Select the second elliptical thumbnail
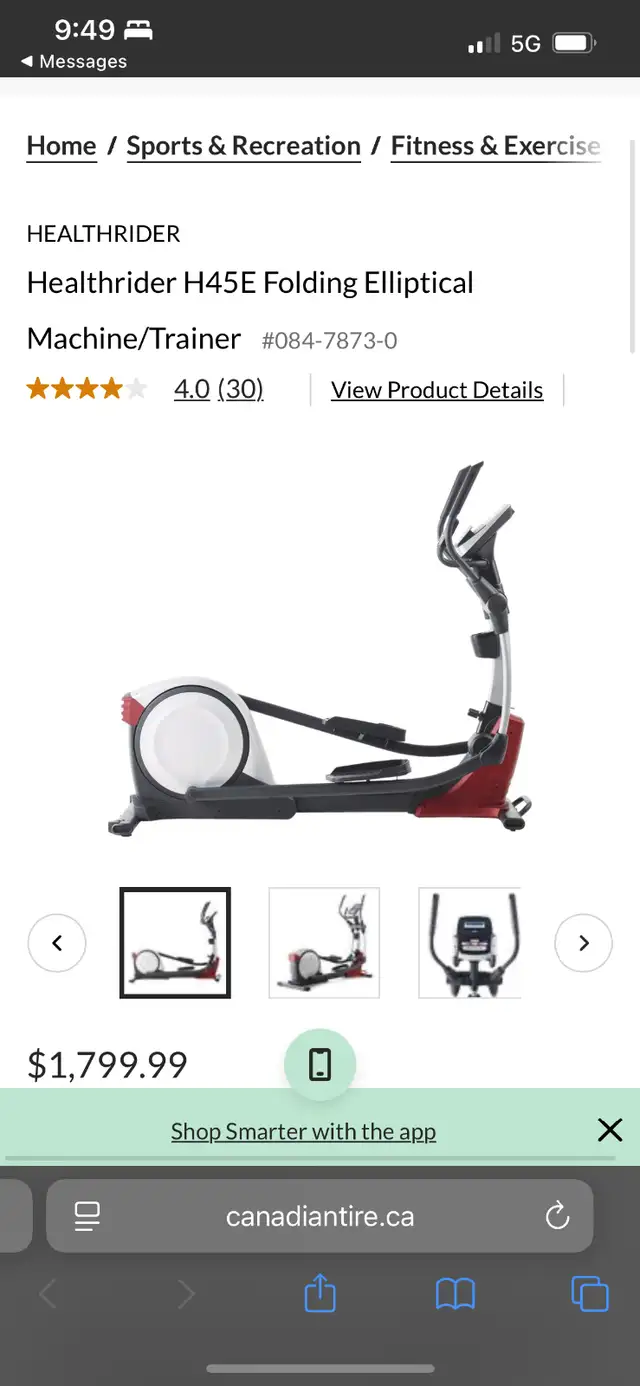Screen dimensions: 640x1386 coord(324,943)
